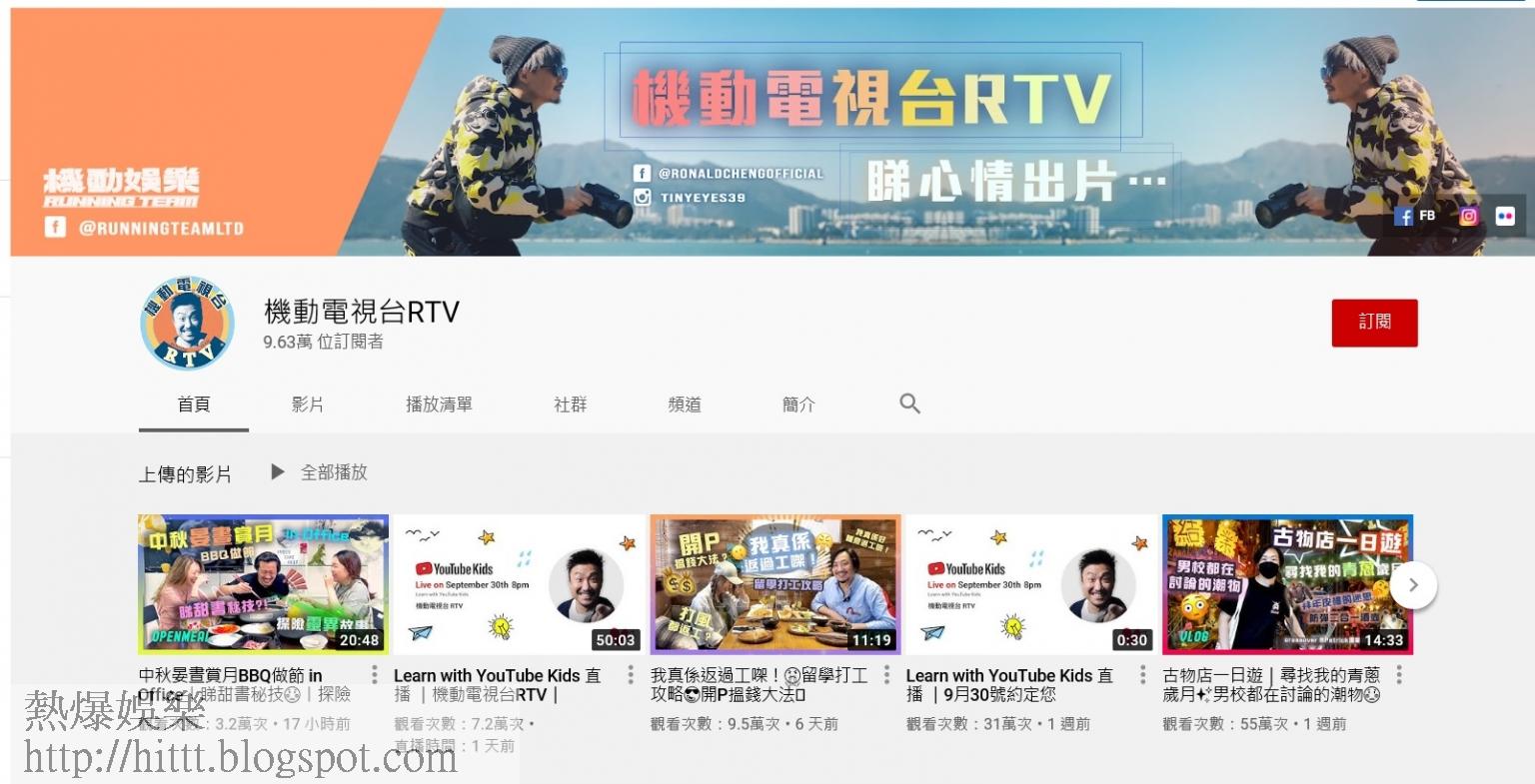The image size is (1535, 784).
Task: Open the Flickr link on the banner
Action: (x=1505, y=216)
